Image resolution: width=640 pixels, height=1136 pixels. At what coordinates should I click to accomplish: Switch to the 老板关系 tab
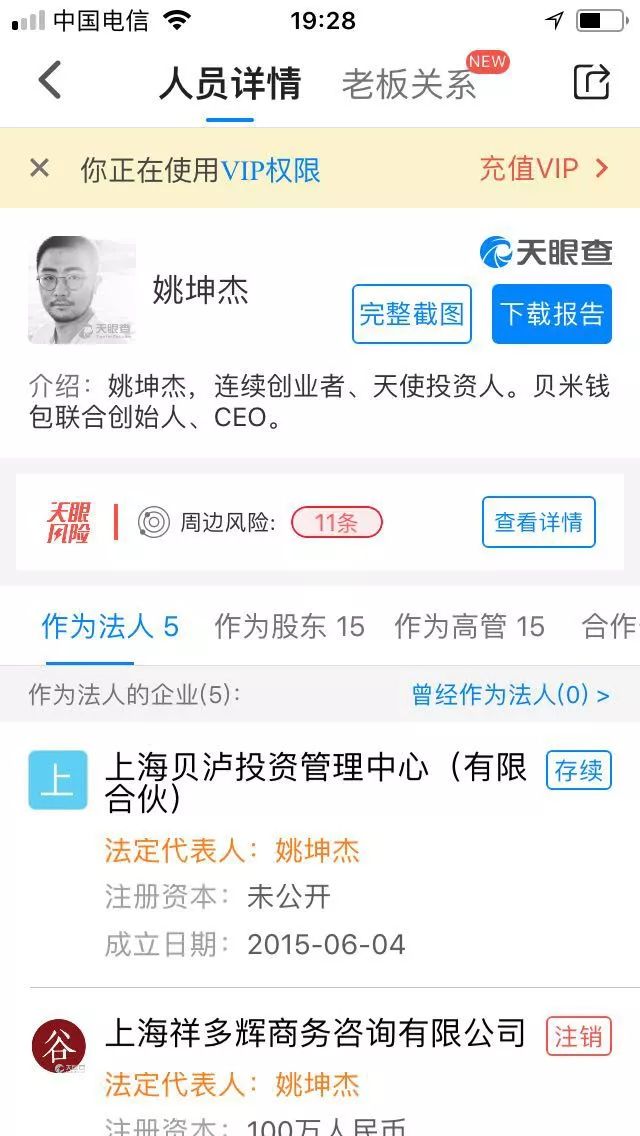pos(409,84)
